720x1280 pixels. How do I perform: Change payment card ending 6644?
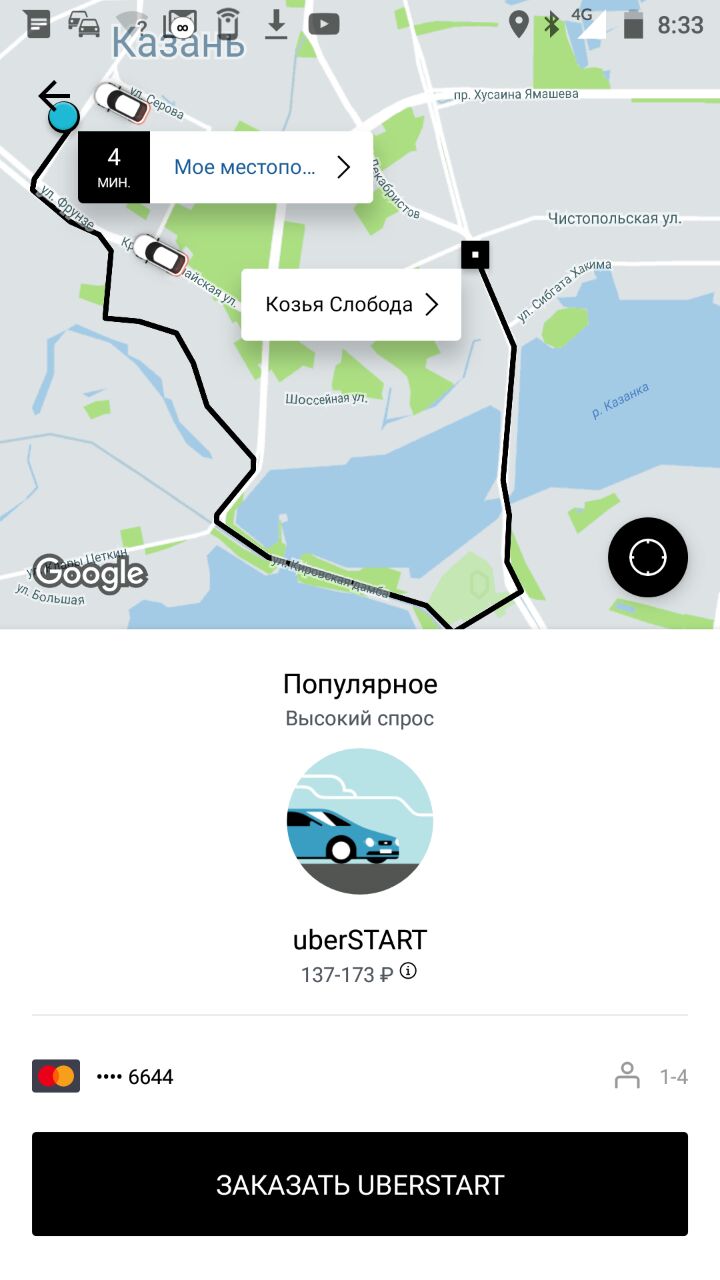pyautogui.click(x=103, y=1077)
